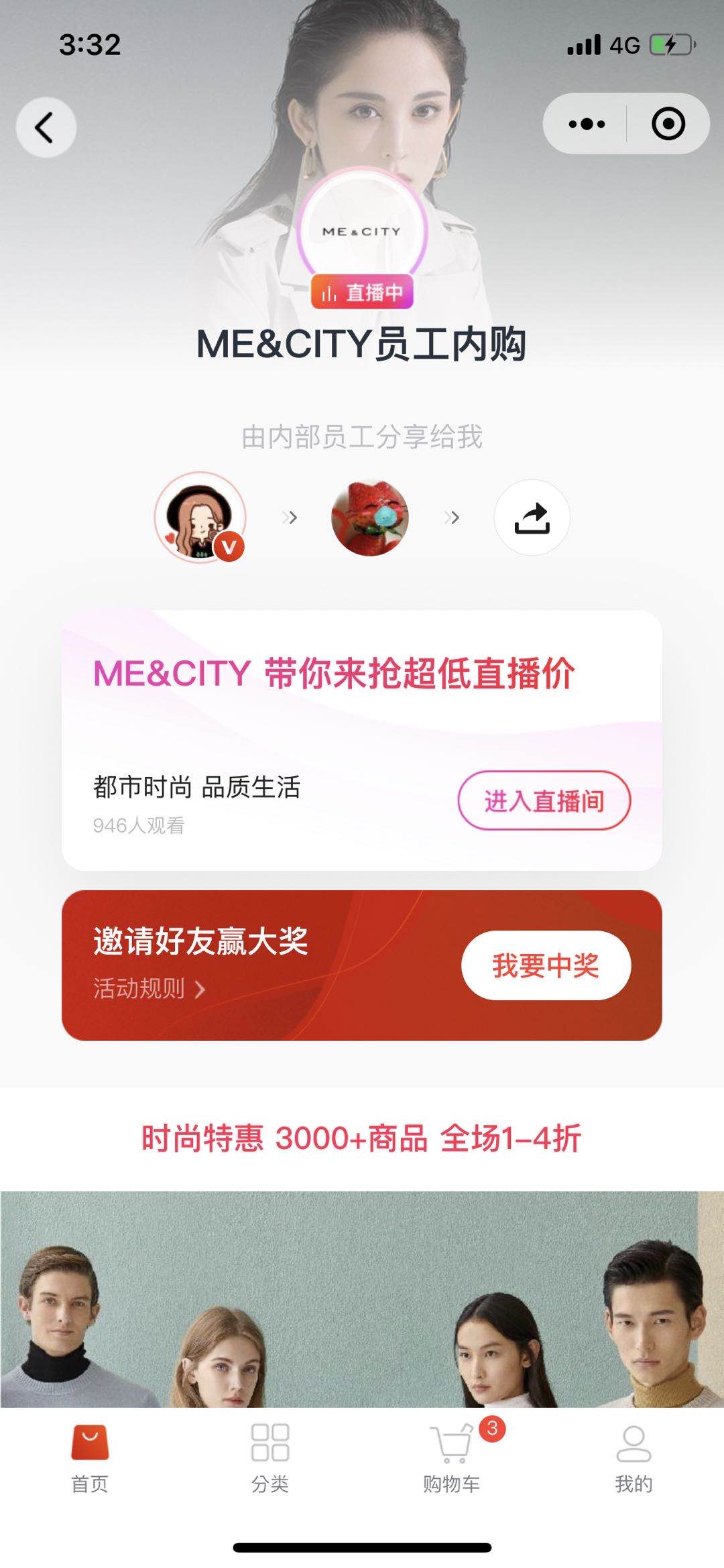Go to the 我的 tab
This screenshot has height=1568, width=724.
(x=633, y=1459)
